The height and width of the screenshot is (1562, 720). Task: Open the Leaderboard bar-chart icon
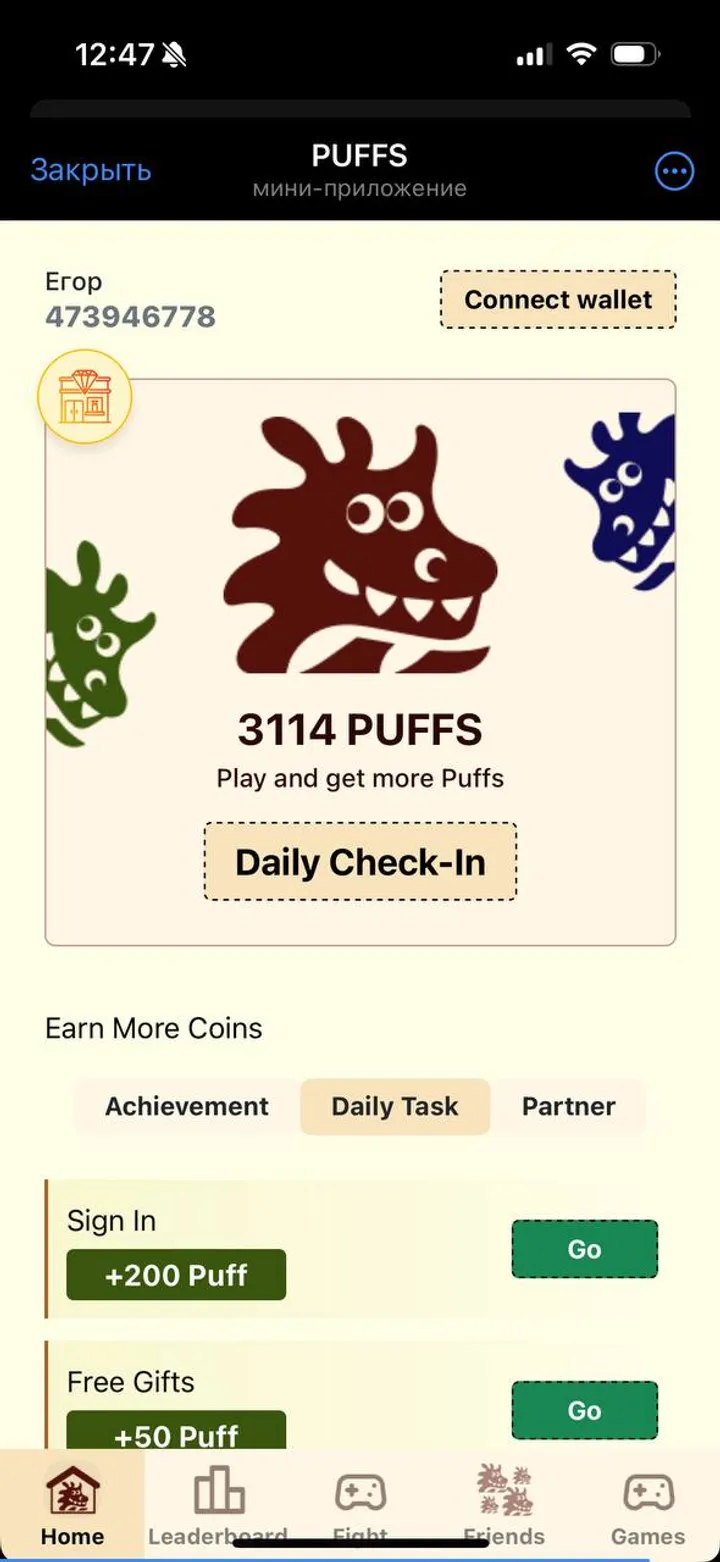[216, 1490]
